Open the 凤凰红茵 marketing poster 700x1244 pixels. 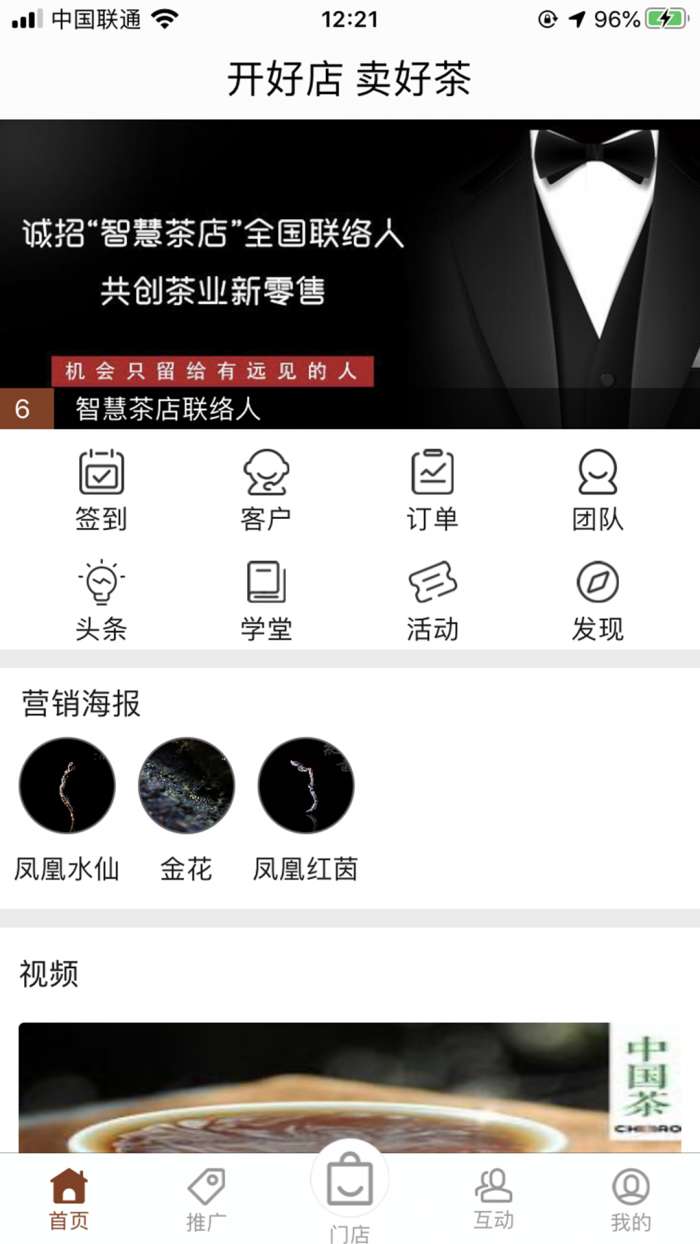pos(305,786)
